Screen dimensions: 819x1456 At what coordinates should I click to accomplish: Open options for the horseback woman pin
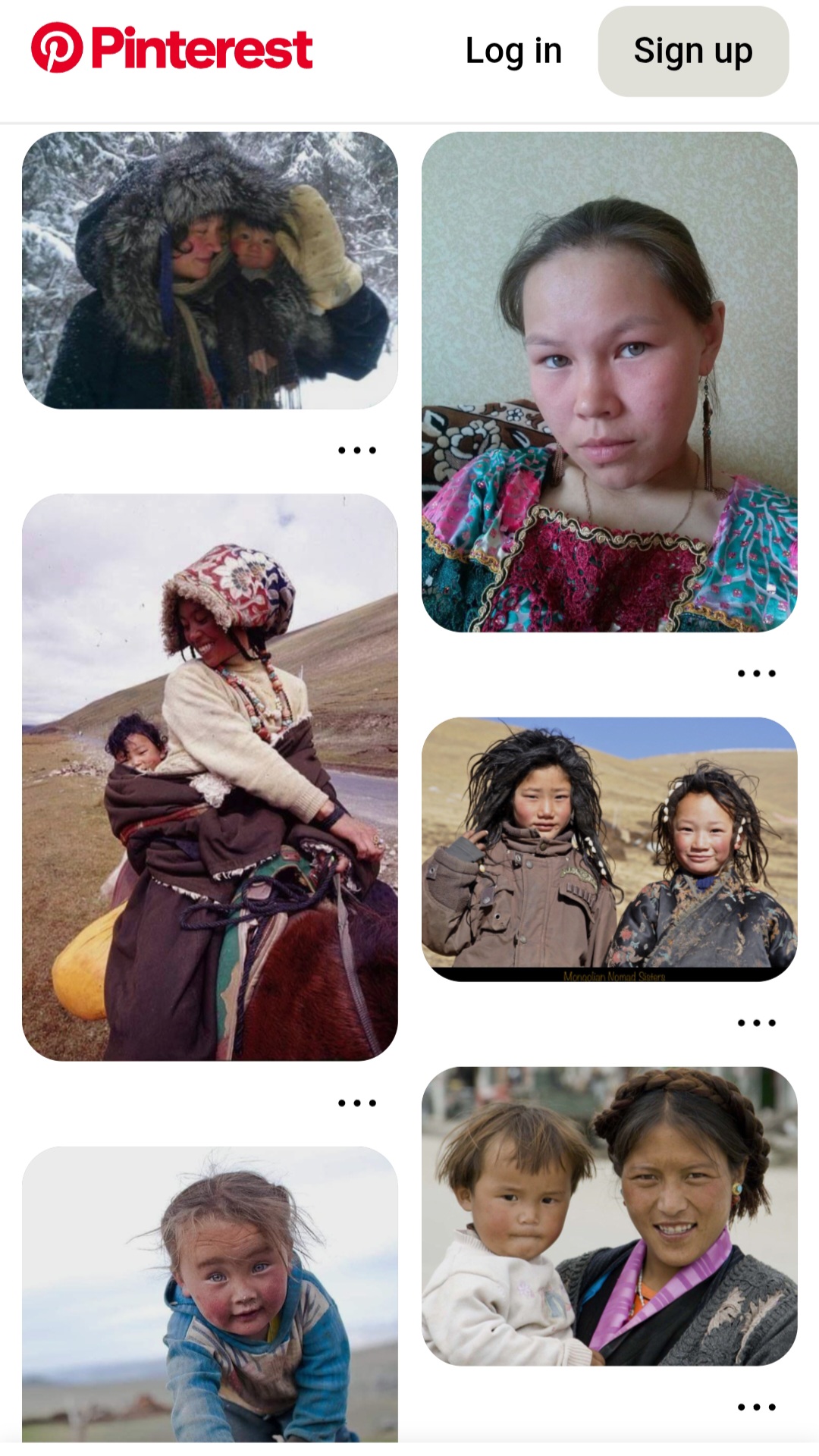coord(357,1103)
